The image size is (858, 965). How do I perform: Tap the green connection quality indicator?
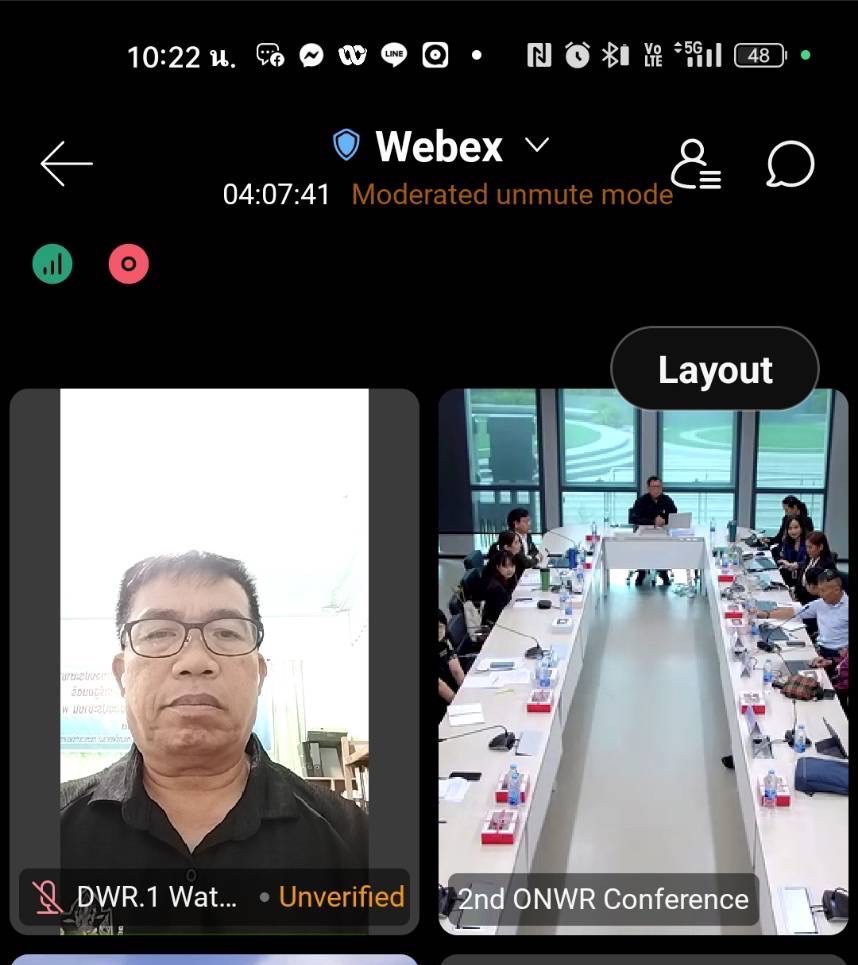(52, 265)
